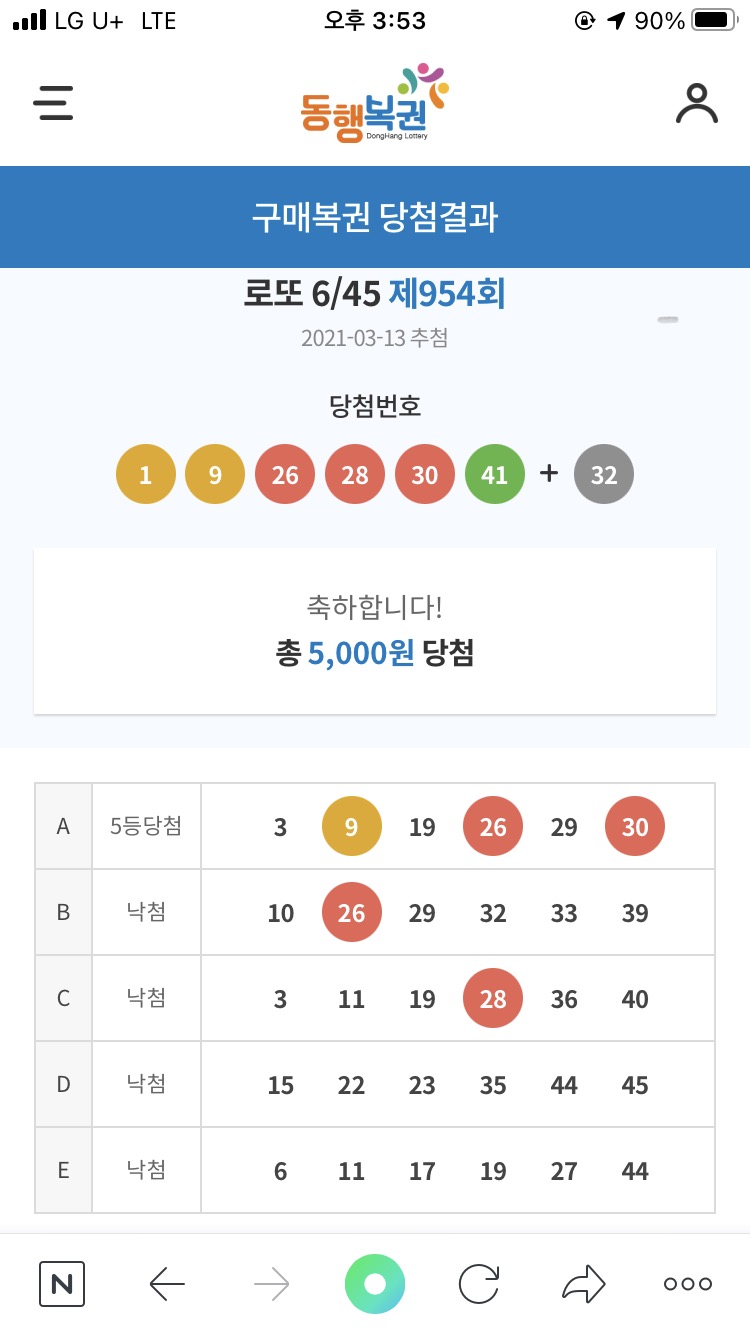This screenshot has width=750, height=1334.
Task: Share this page
Action: [584, 1284]
